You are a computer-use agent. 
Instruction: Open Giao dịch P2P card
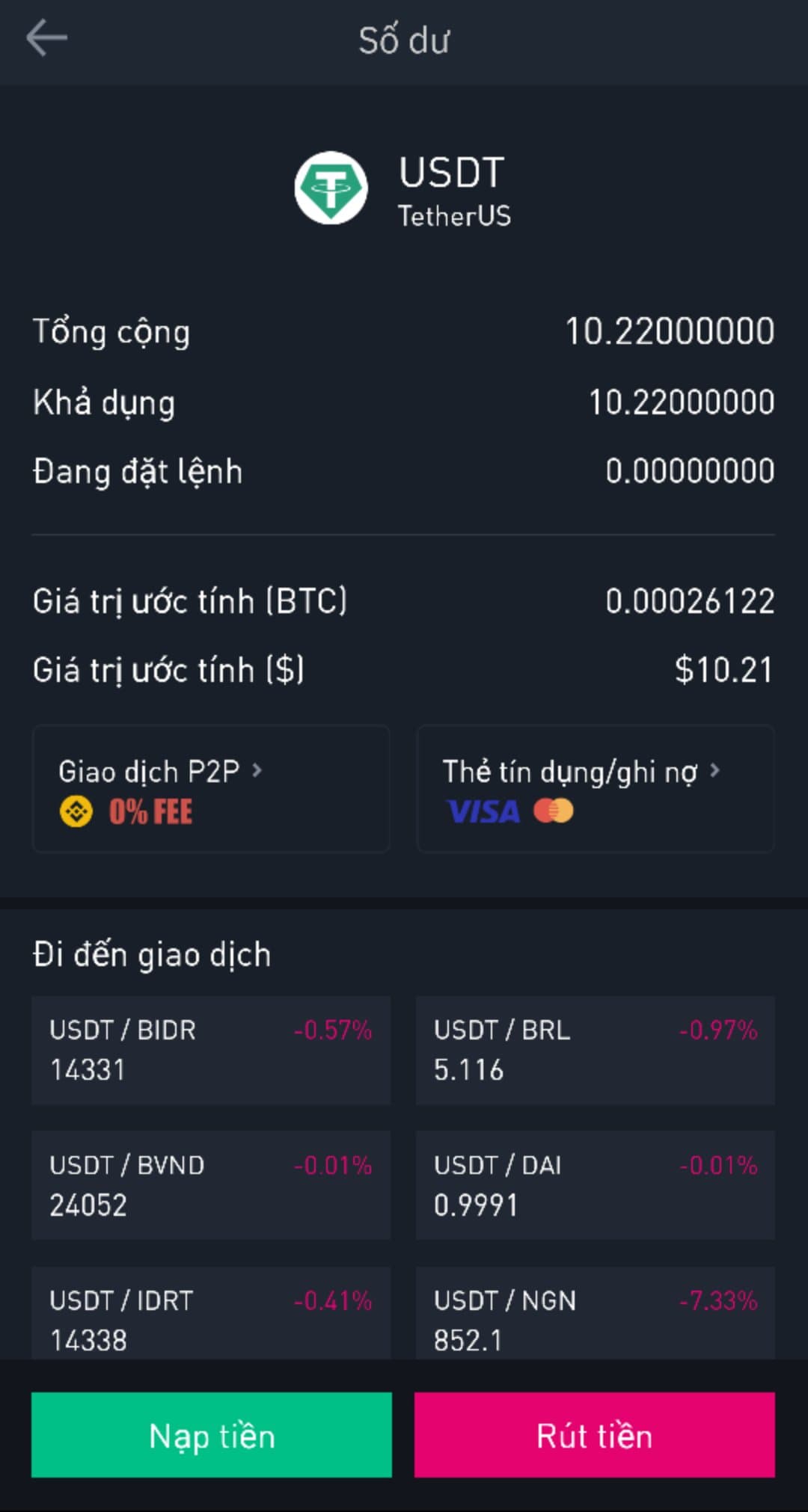211,789
